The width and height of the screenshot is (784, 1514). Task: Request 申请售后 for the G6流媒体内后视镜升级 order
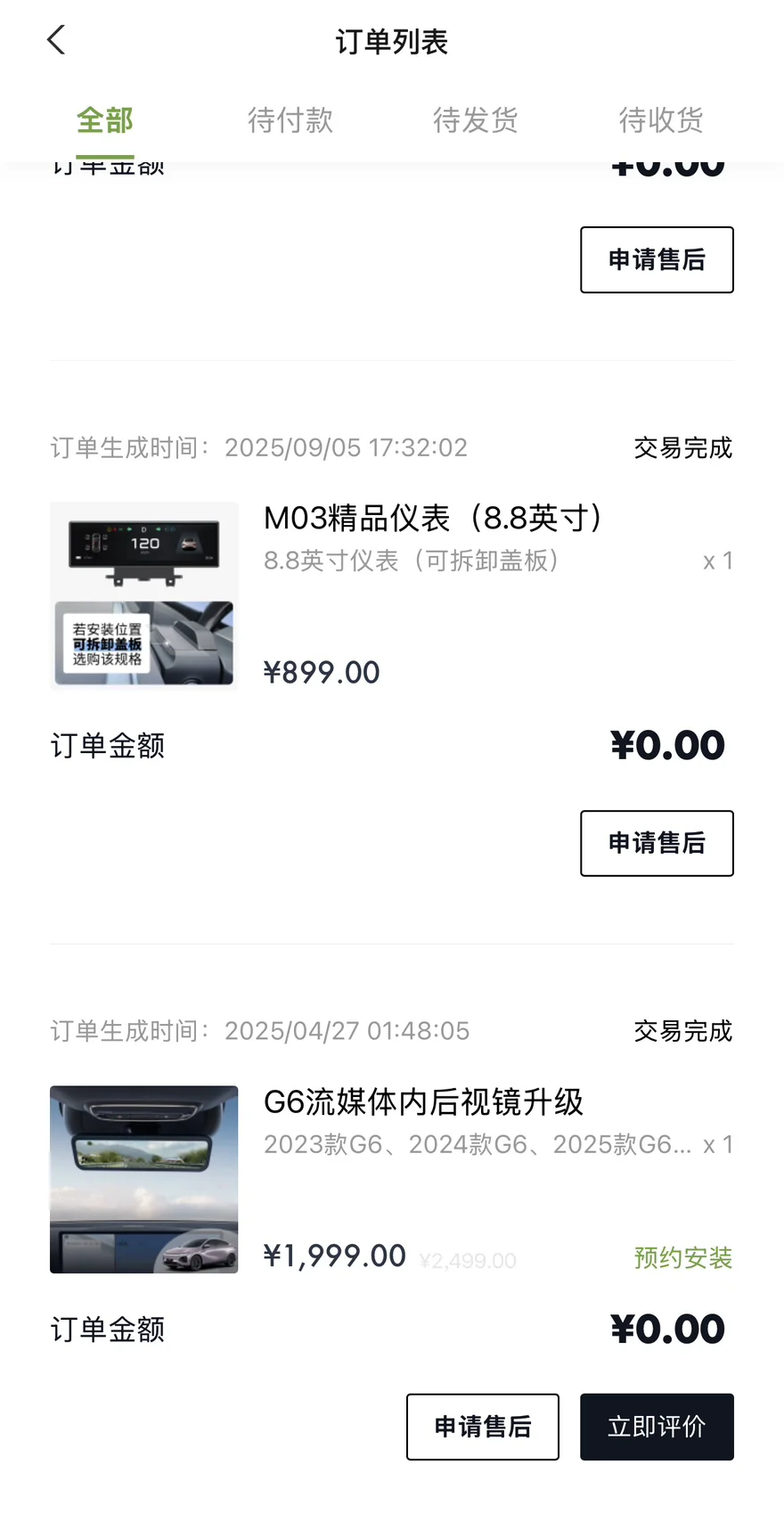482,1427
